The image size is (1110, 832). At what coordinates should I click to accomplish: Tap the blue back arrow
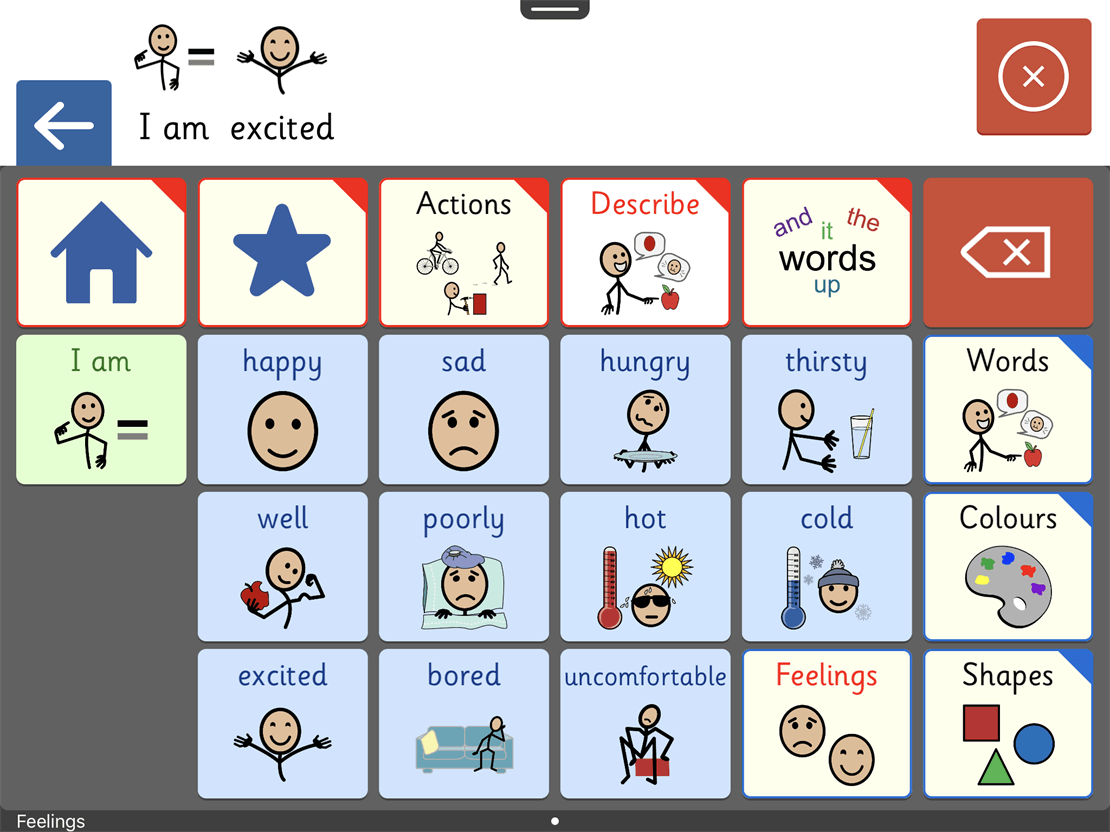pyautogui.click(x=64, y=124)
